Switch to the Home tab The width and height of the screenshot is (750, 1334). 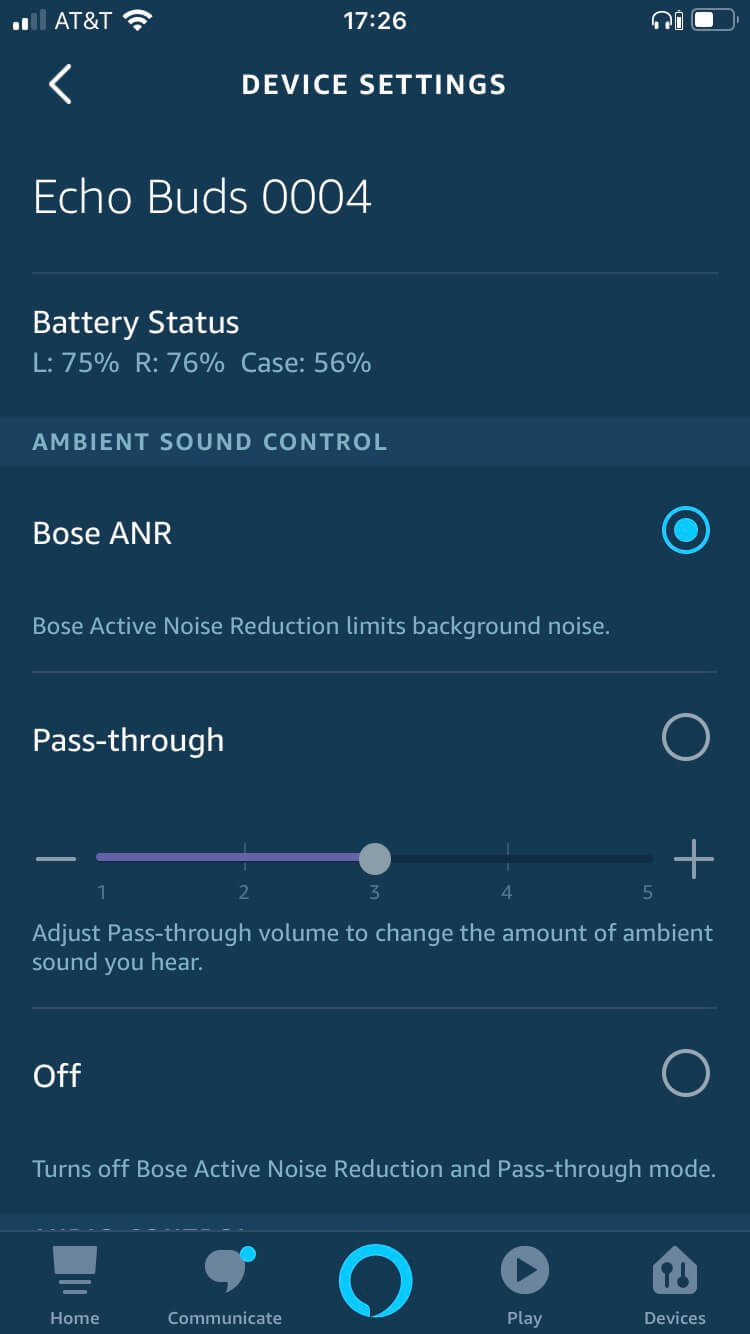pyautogui.click(x=75, y=1285)
